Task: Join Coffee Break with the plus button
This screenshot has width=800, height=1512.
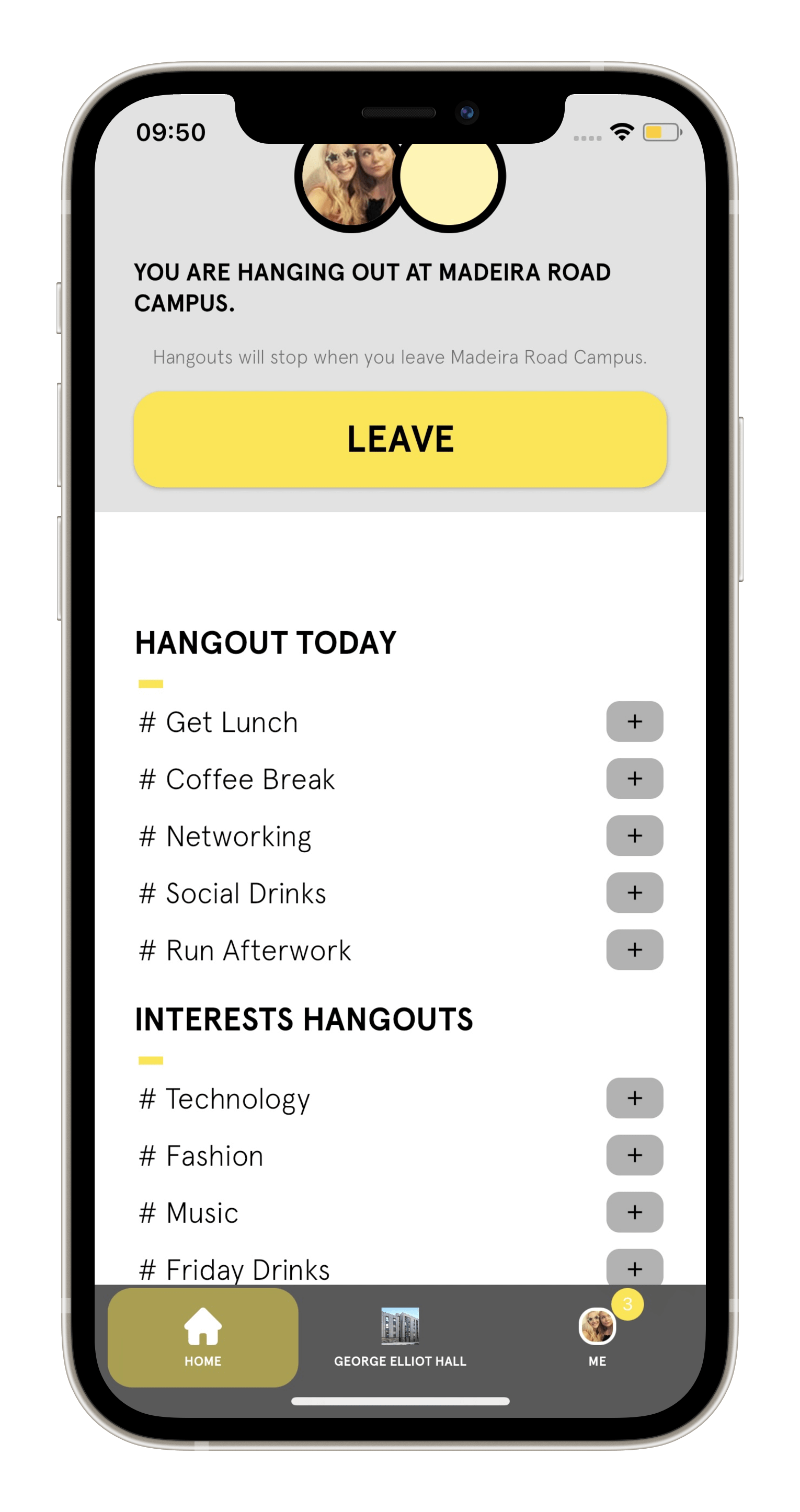Action: tap(634, 778)
